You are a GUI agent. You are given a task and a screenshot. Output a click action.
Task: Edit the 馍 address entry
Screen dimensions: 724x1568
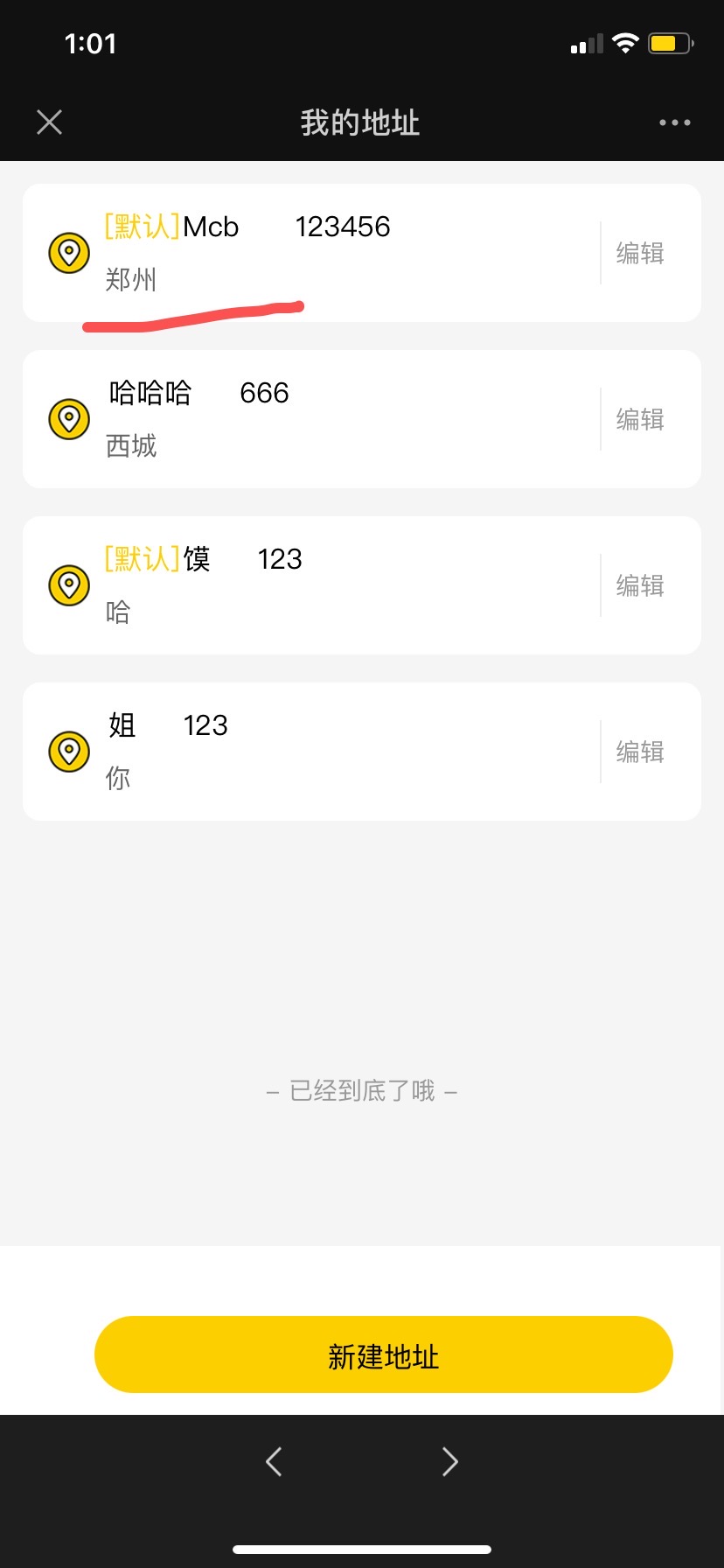[640, 585]
